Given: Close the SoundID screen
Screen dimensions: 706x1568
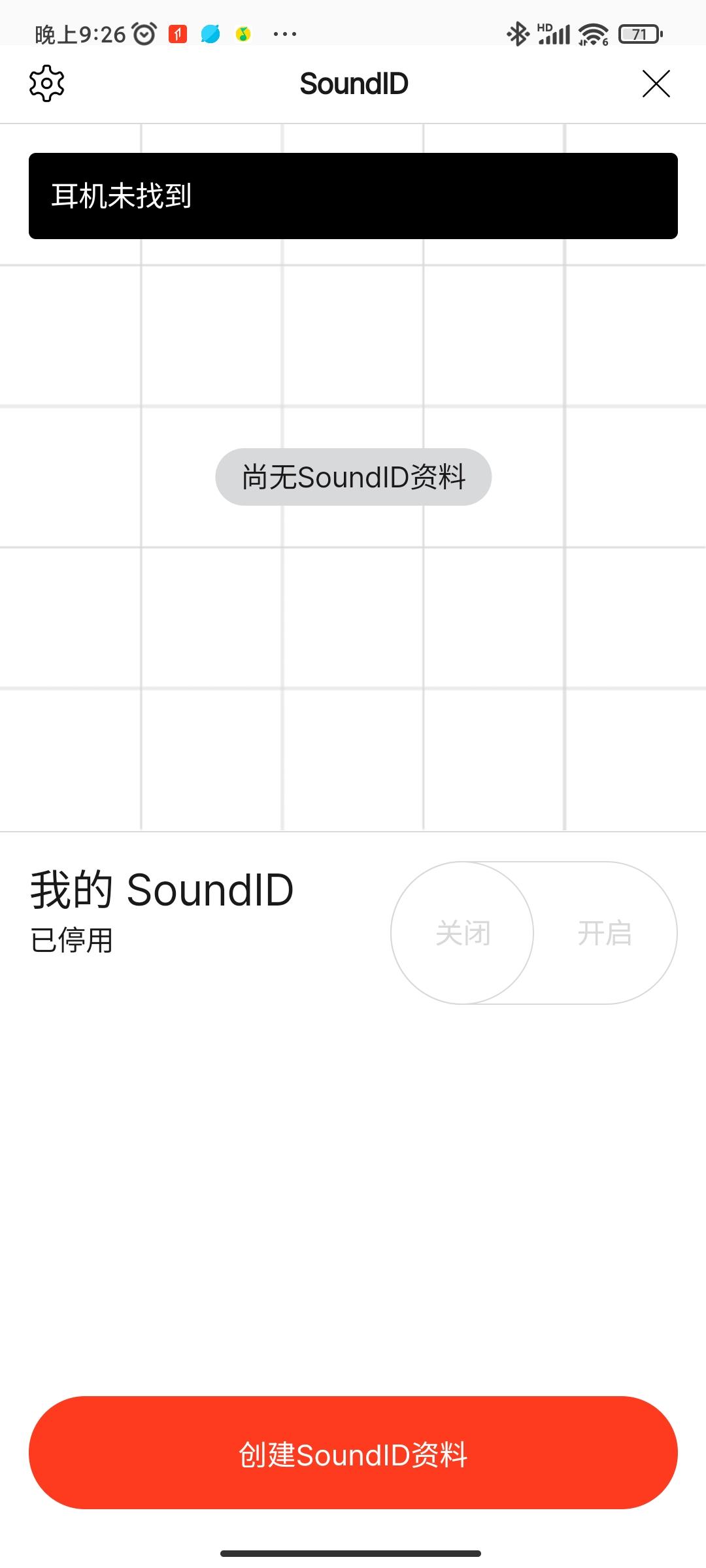Looking at the screenshot, I should [656, 84].
